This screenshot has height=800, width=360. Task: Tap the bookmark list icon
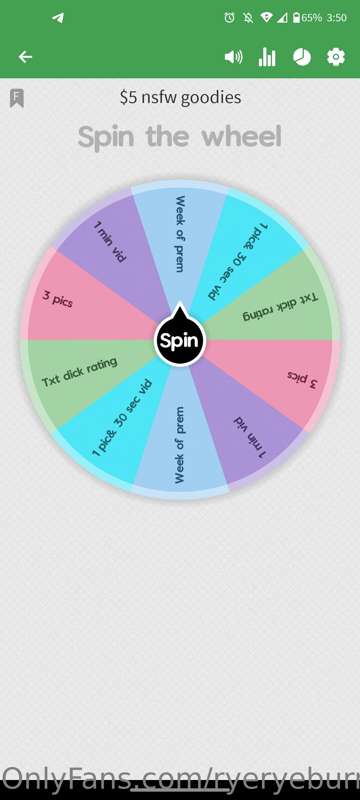(x=17, y=98)
